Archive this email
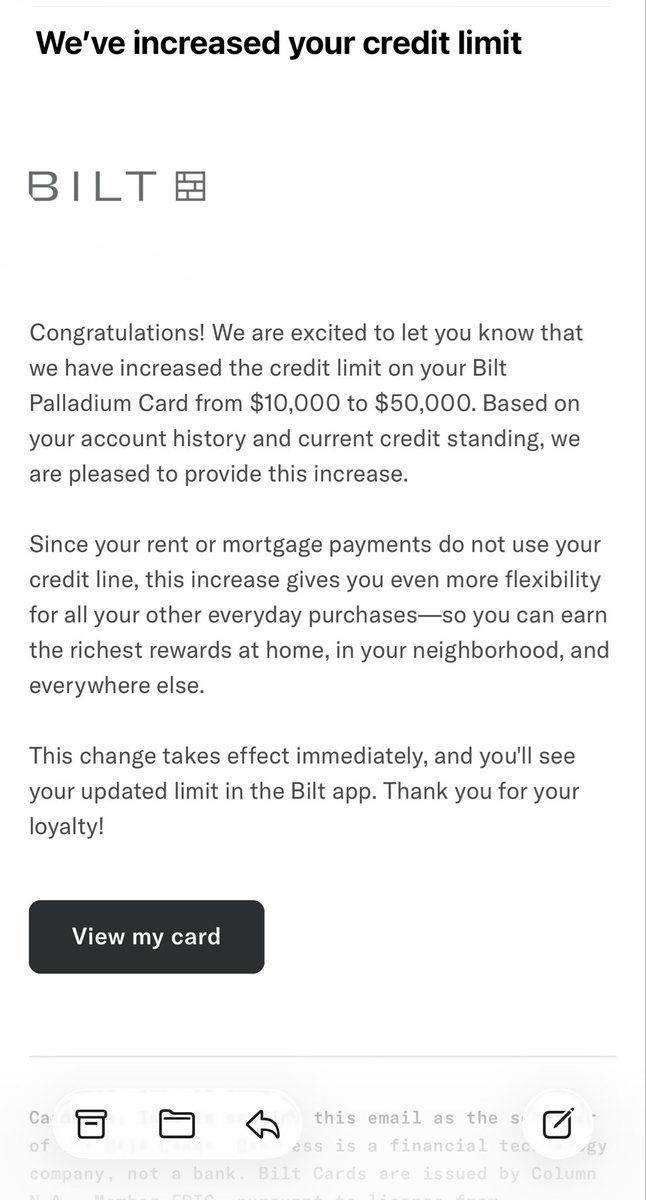 pos(91,1124)
